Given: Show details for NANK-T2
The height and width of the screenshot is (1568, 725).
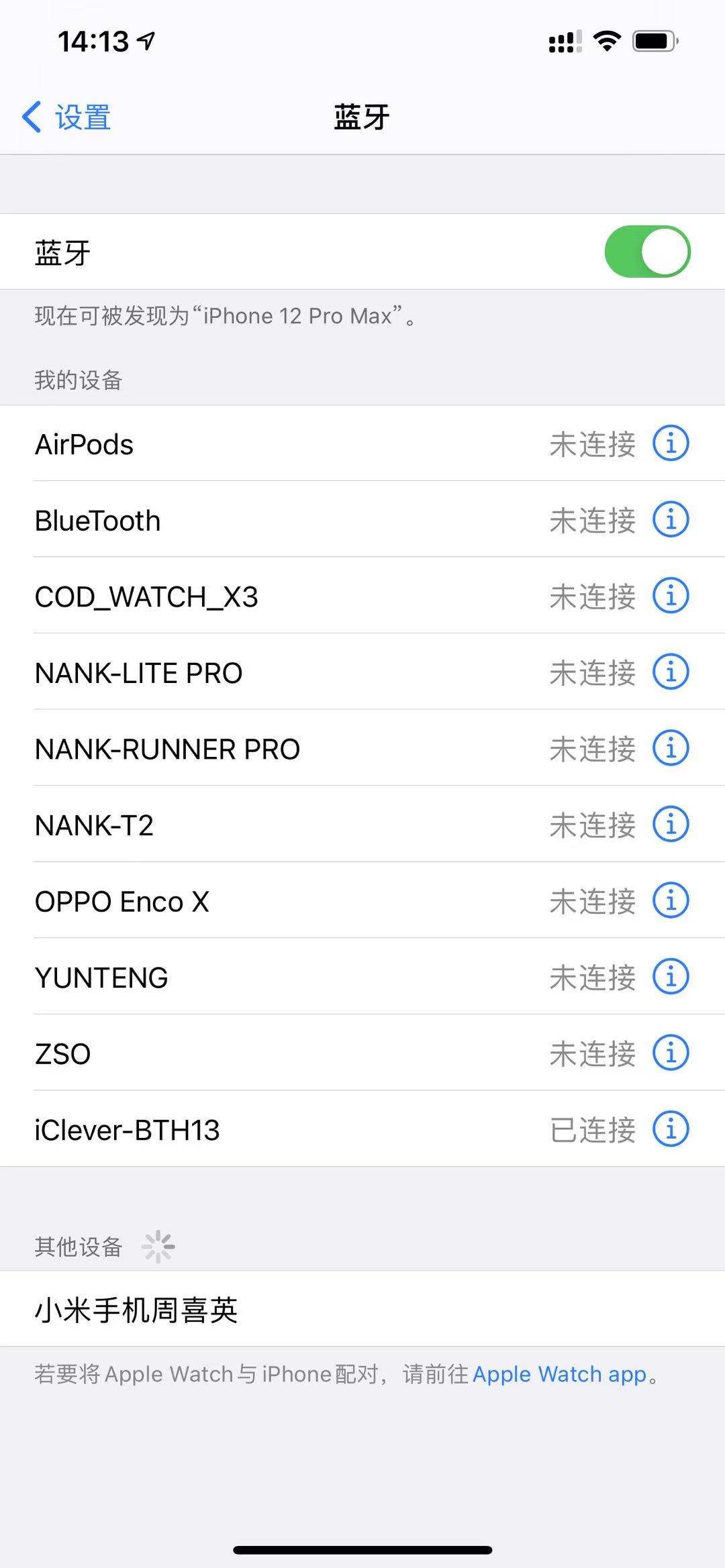Looking at the screenshot, I should (x=671, y=824).
